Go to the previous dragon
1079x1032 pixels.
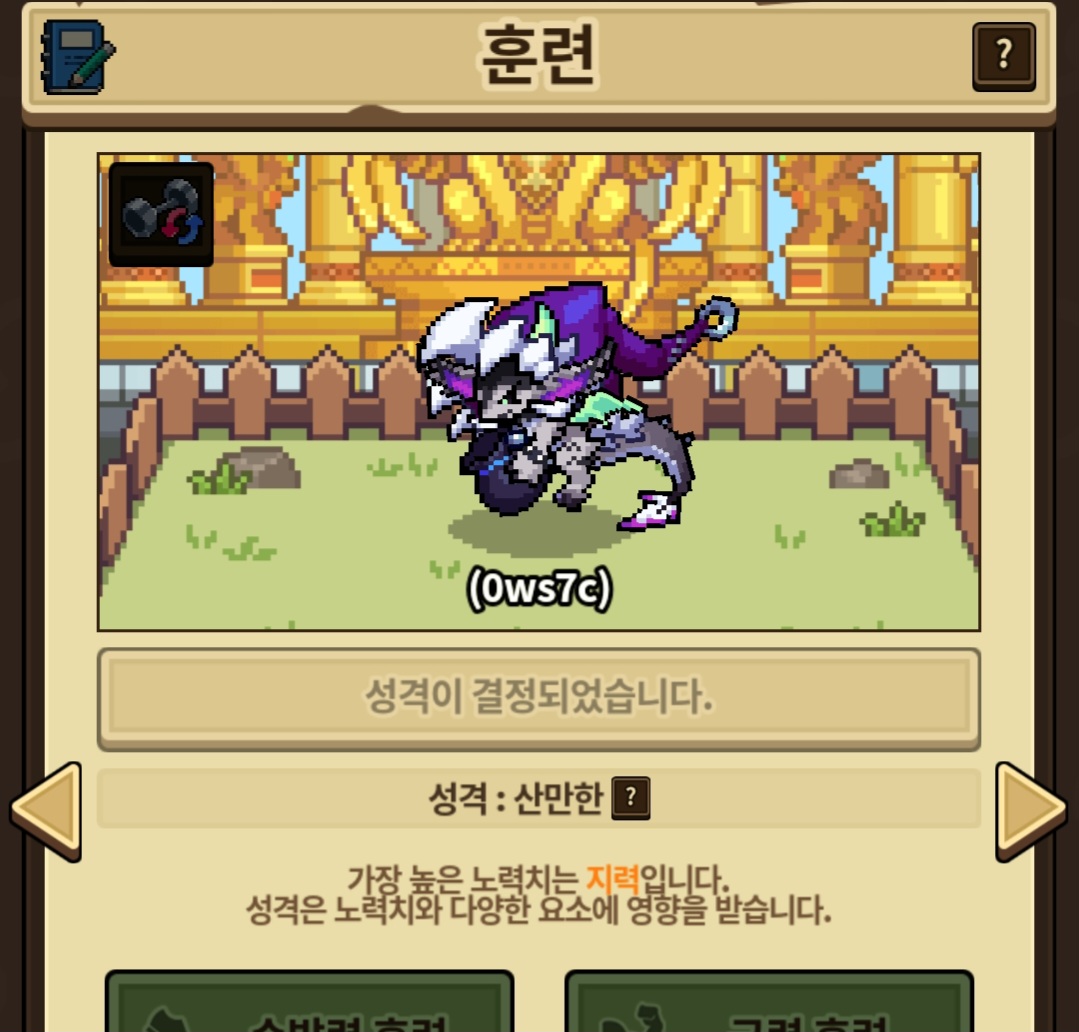46,811
